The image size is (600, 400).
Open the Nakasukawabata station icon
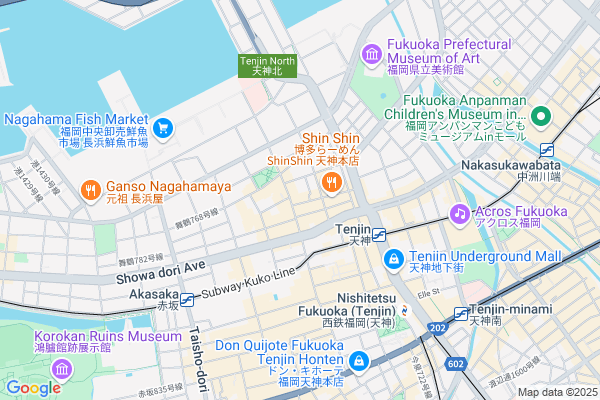(575, 151)
